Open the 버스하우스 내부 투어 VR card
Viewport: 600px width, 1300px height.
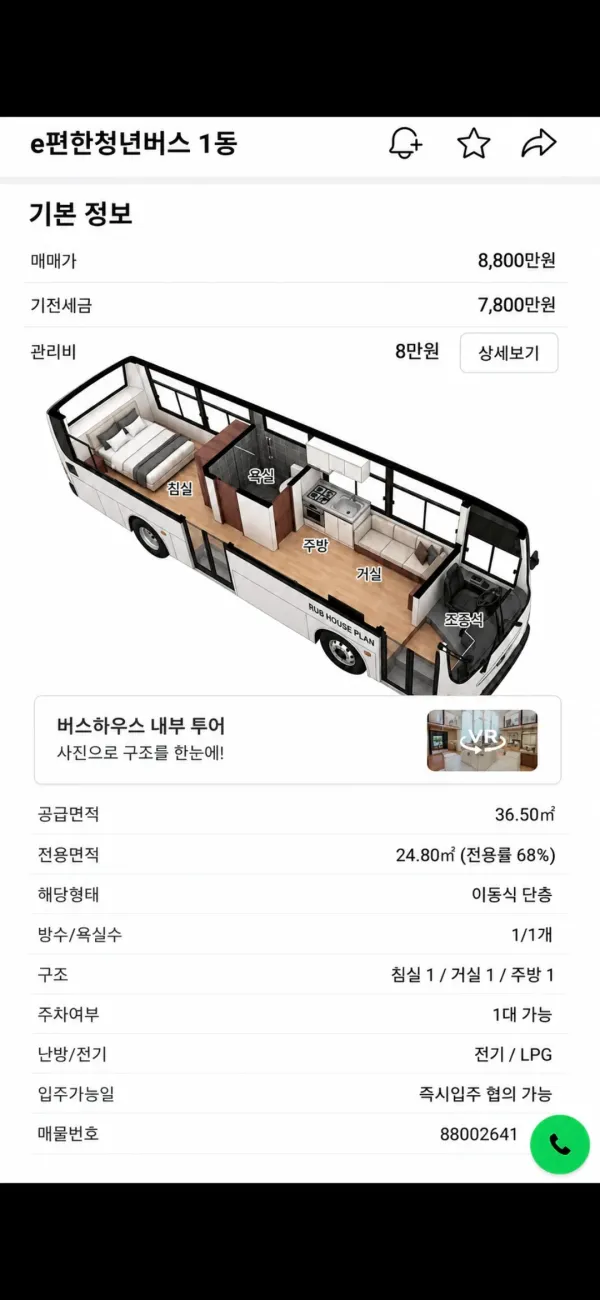pyautogui.click(x=298, y=740)
